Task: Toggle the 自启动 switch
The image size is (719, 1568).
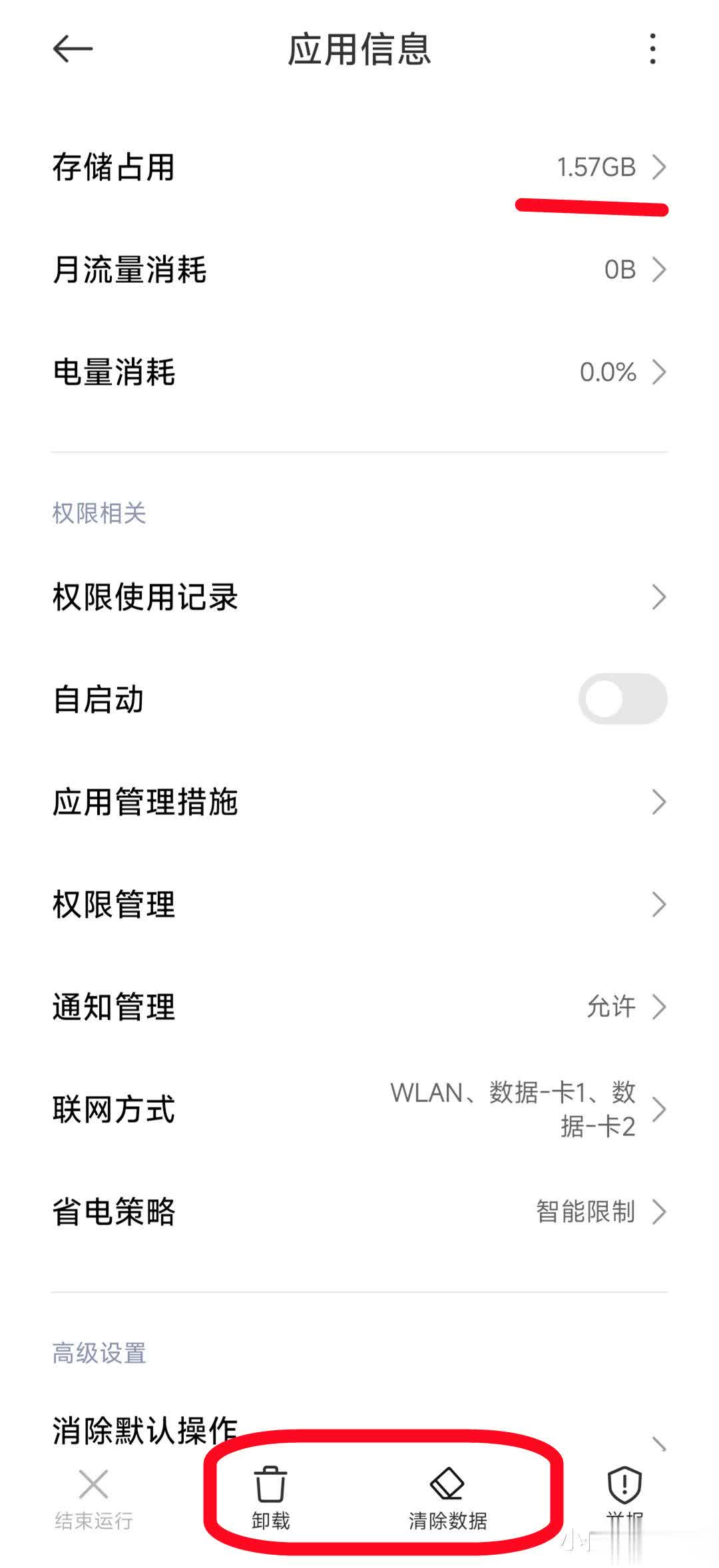Action: (x=622, y=699)
